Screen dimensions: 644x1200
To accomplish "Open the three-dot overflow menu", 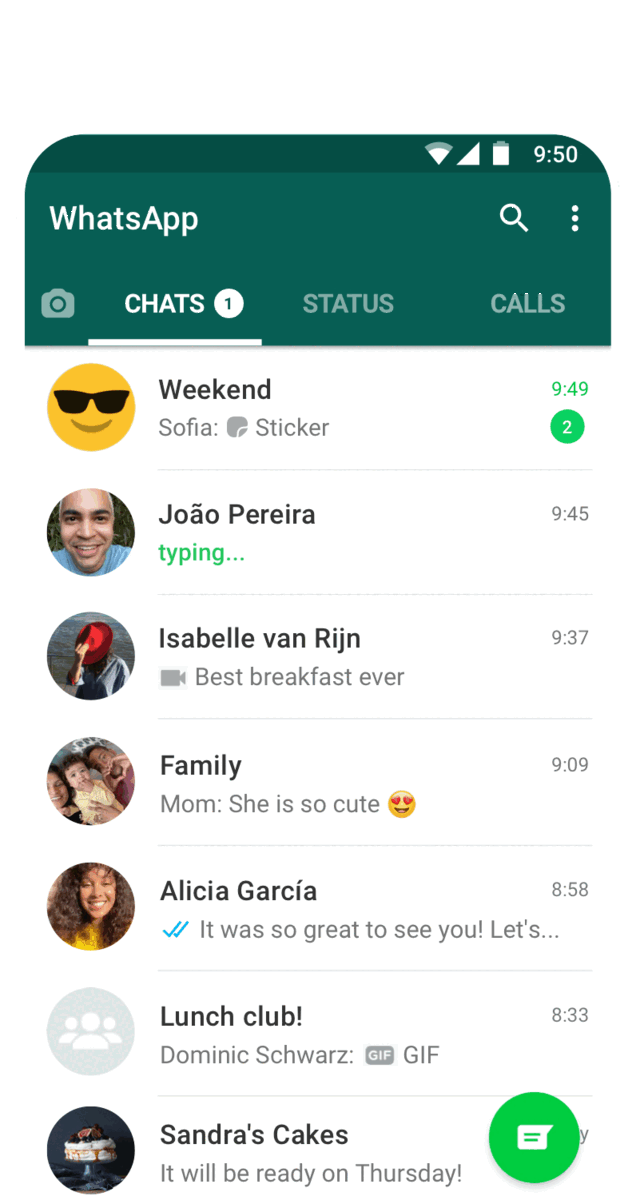I will (x=574, y=218).
